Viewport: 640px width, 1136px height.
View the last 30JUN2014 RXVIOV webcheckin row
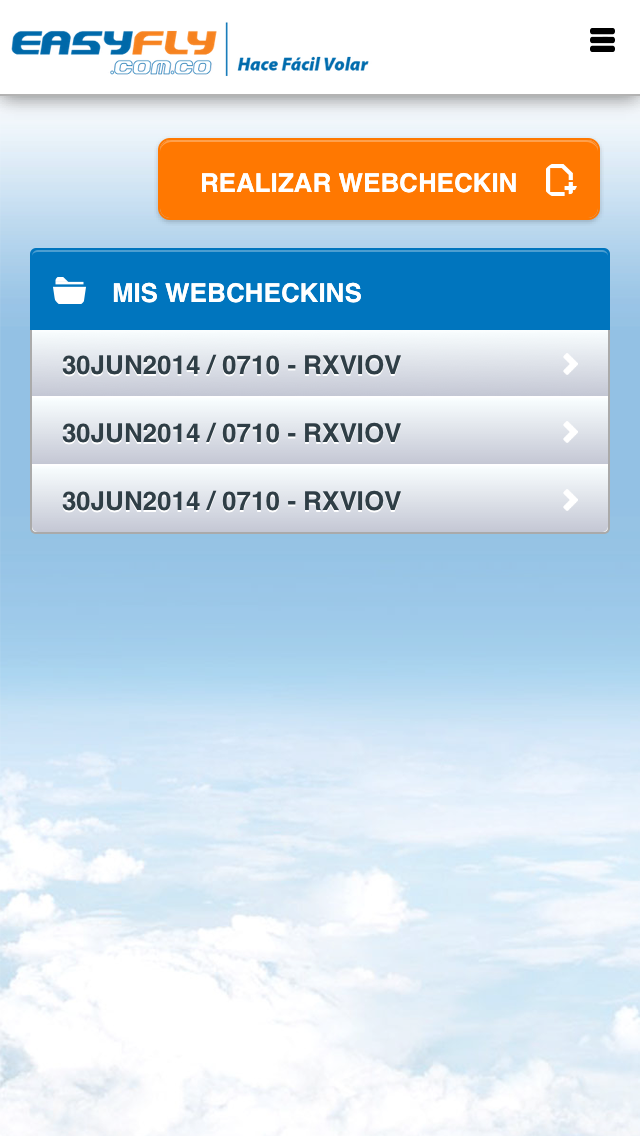[319, 500]
